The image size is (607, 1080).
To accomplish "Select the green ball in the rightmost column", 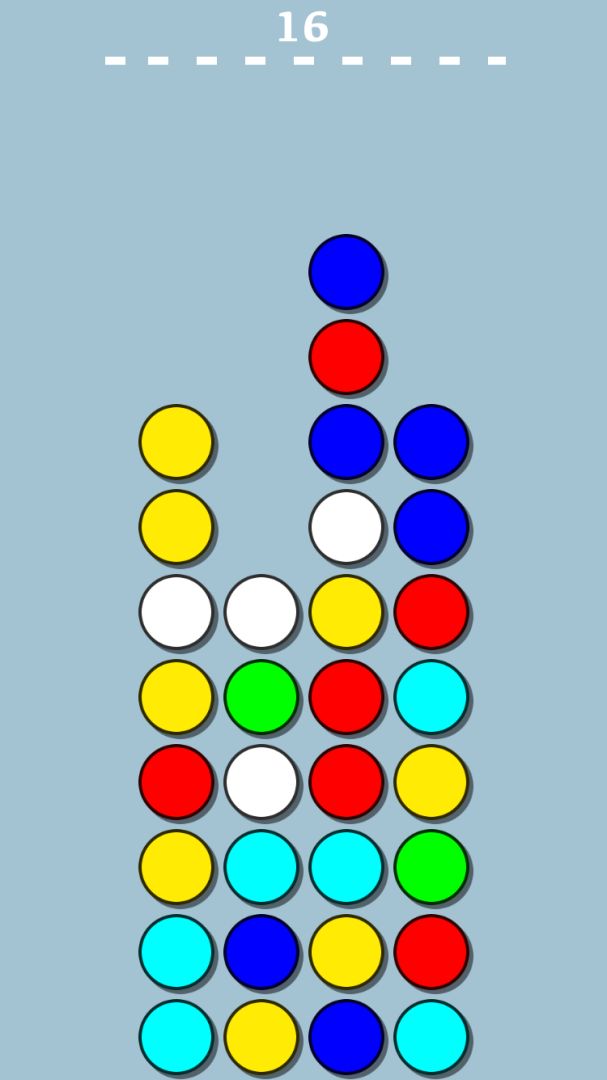I will click(431, 866).
